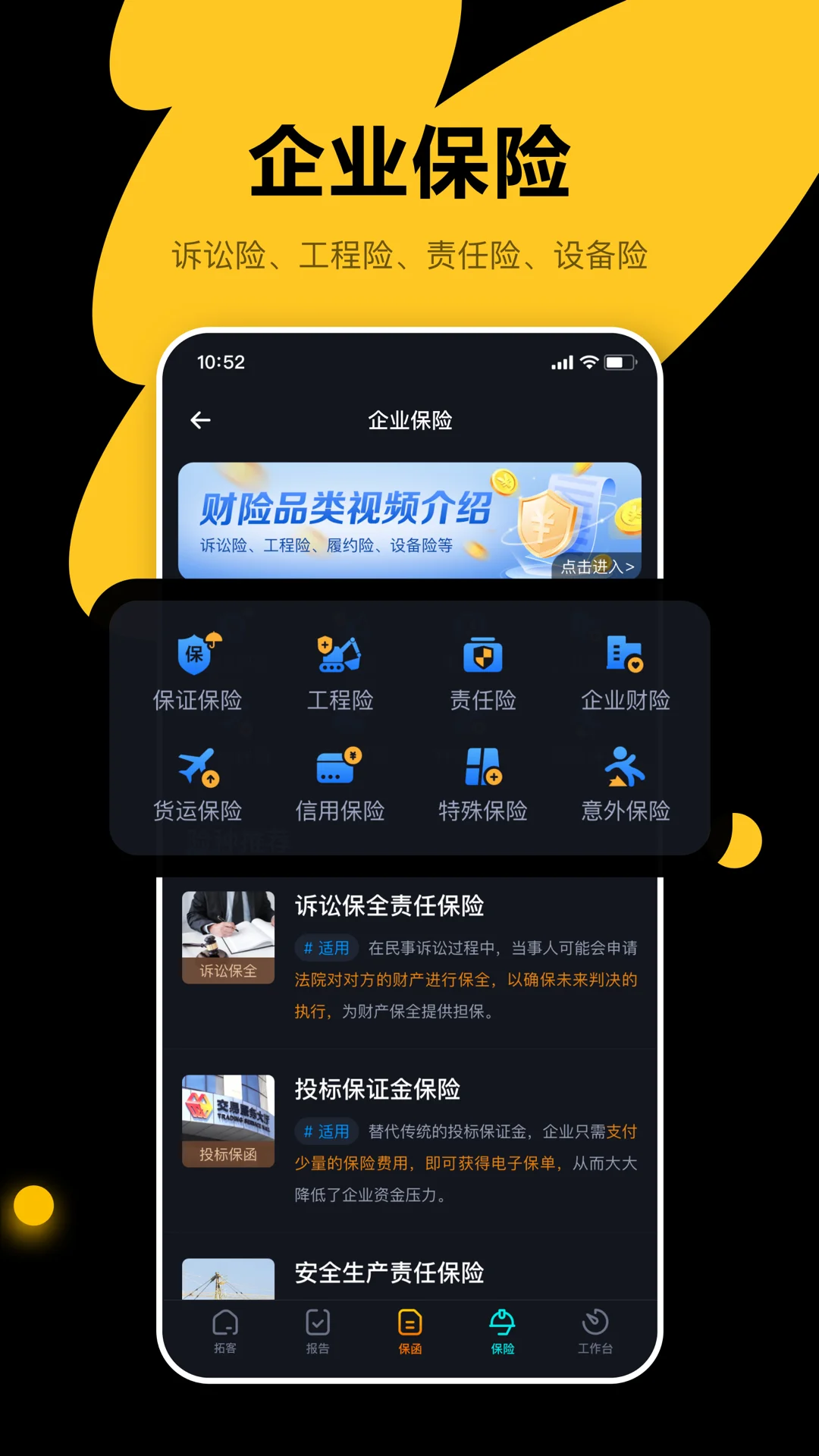Go back using the back arrow
Image resolution: width=819 pixels, height=1456 pixels.
(x=200, y=419)
